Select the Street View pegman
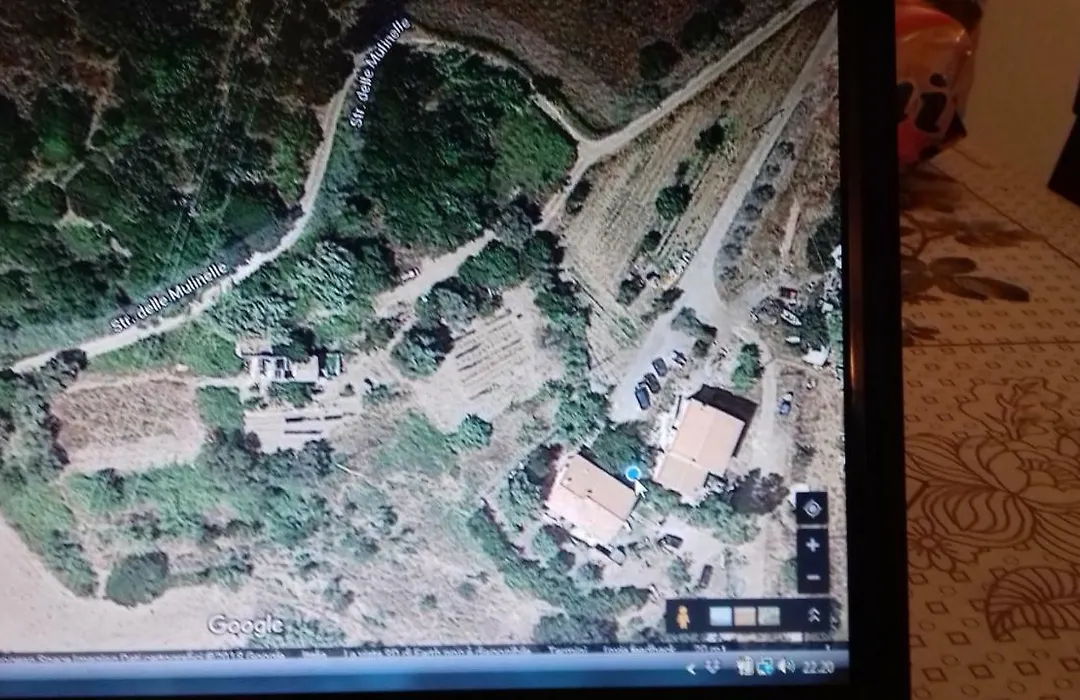The image size is (1080, 700). (683, 617)
